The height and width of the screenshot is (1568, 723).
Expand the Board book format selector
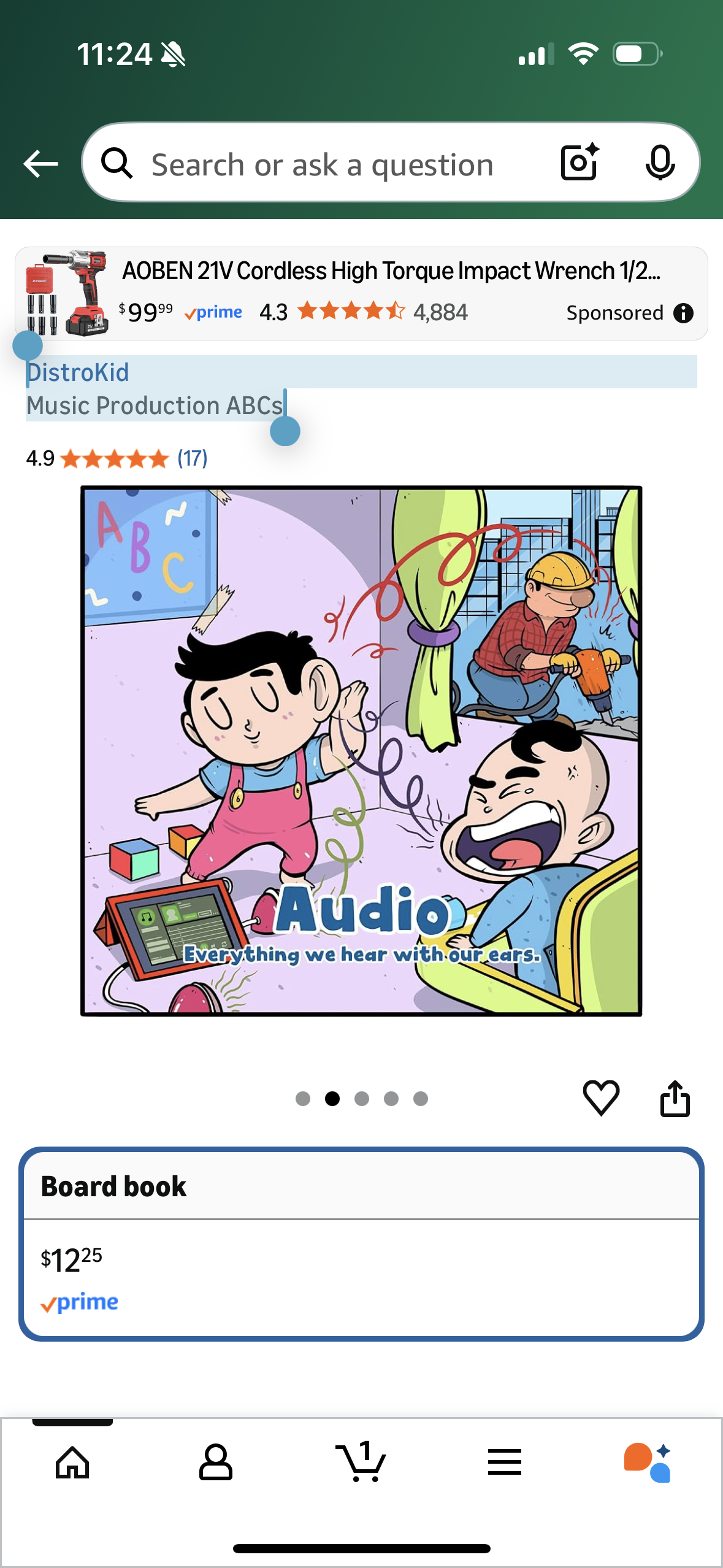point(361,1186)
